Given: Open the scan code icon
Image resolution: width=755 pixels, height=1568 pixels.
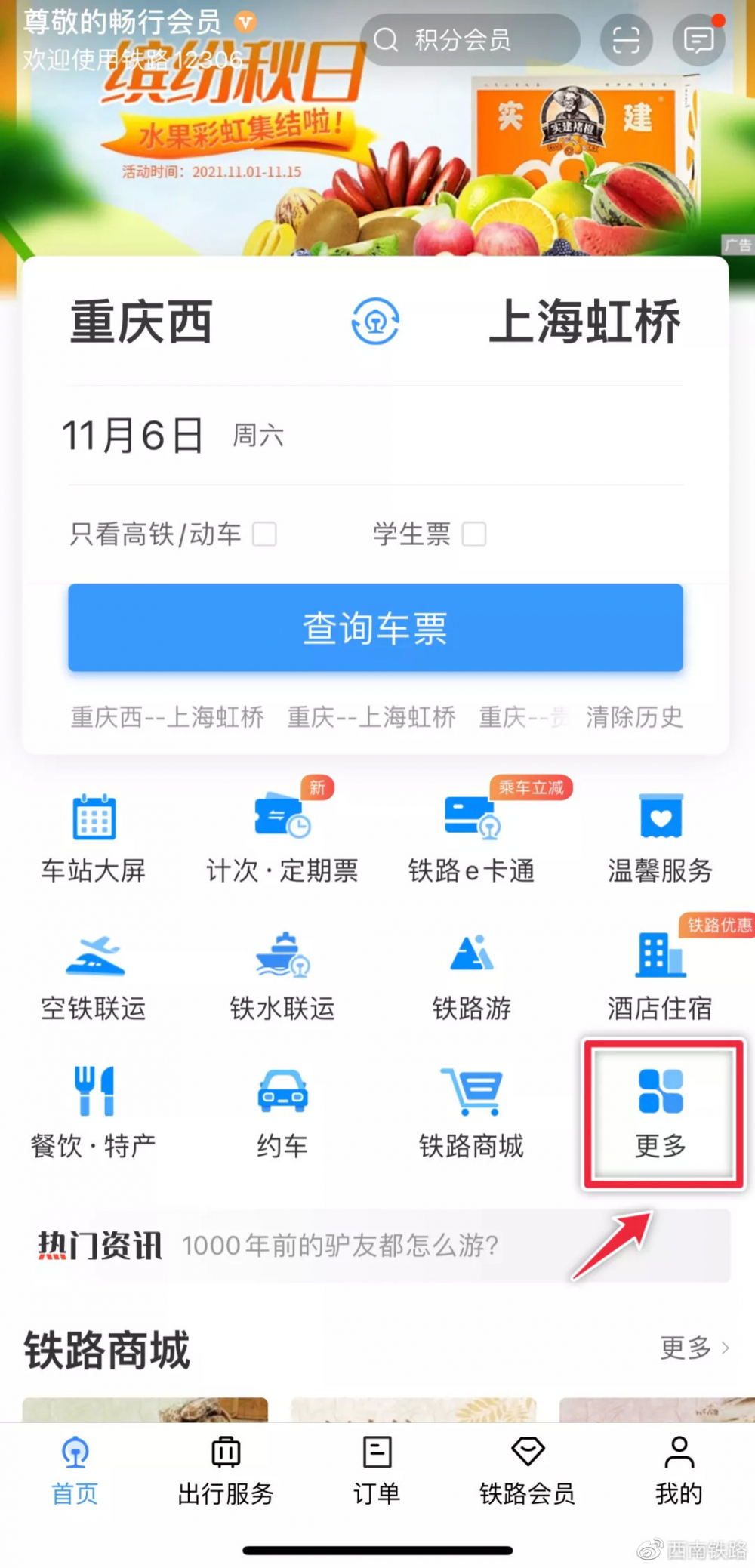Looking at the screenshot, I should 626,40.
